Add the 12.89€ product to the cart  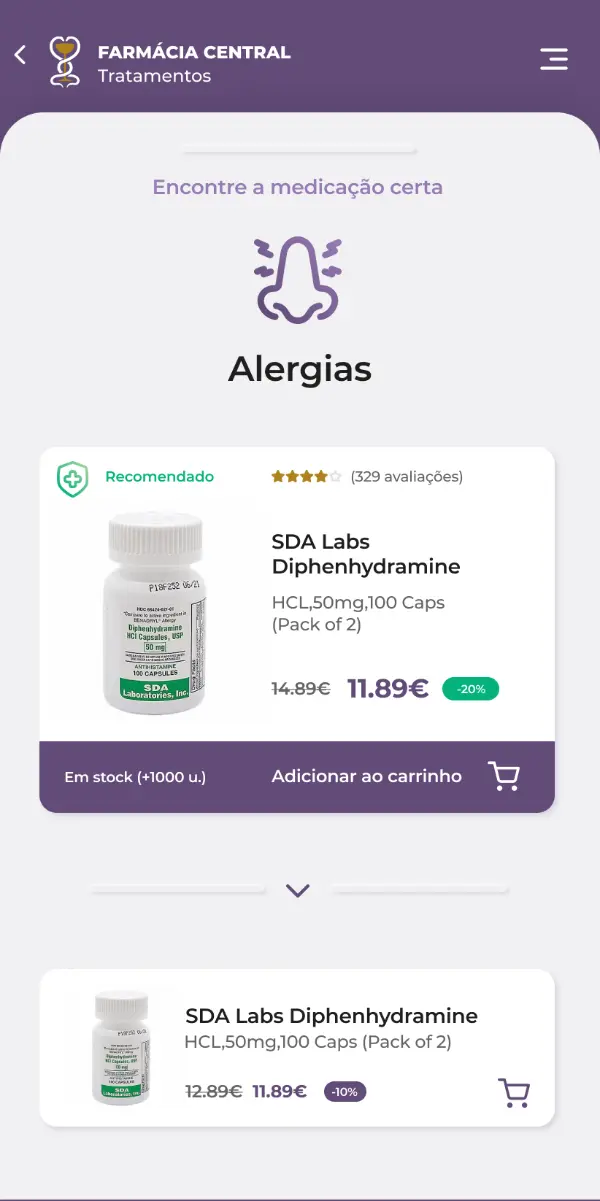tap(513, 1093)
